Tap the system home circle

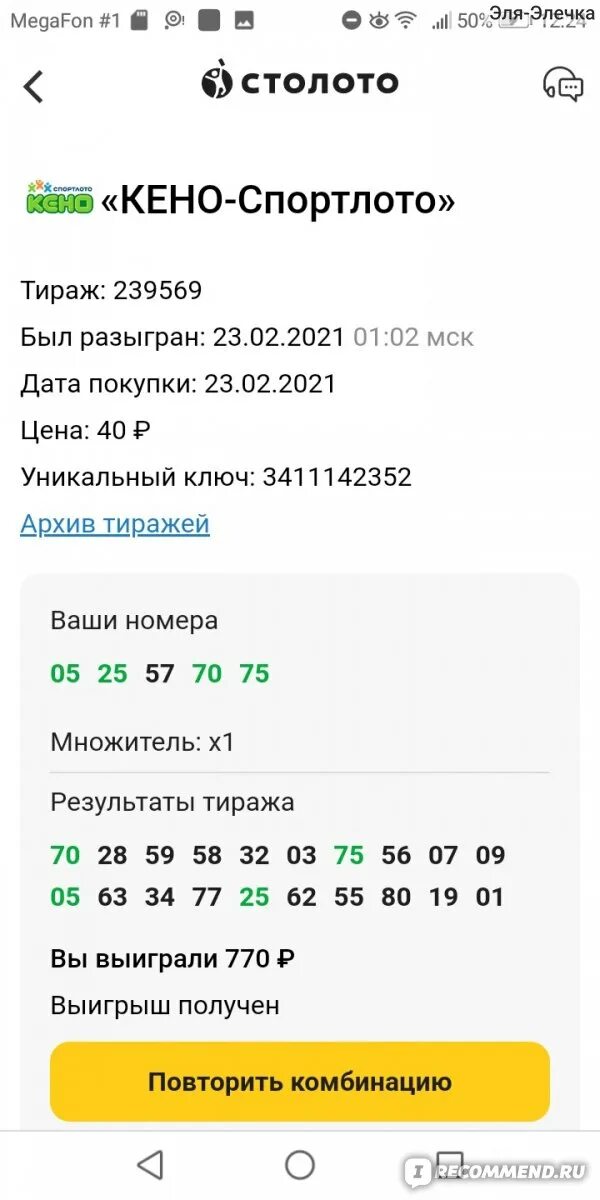click(300, 1164)
